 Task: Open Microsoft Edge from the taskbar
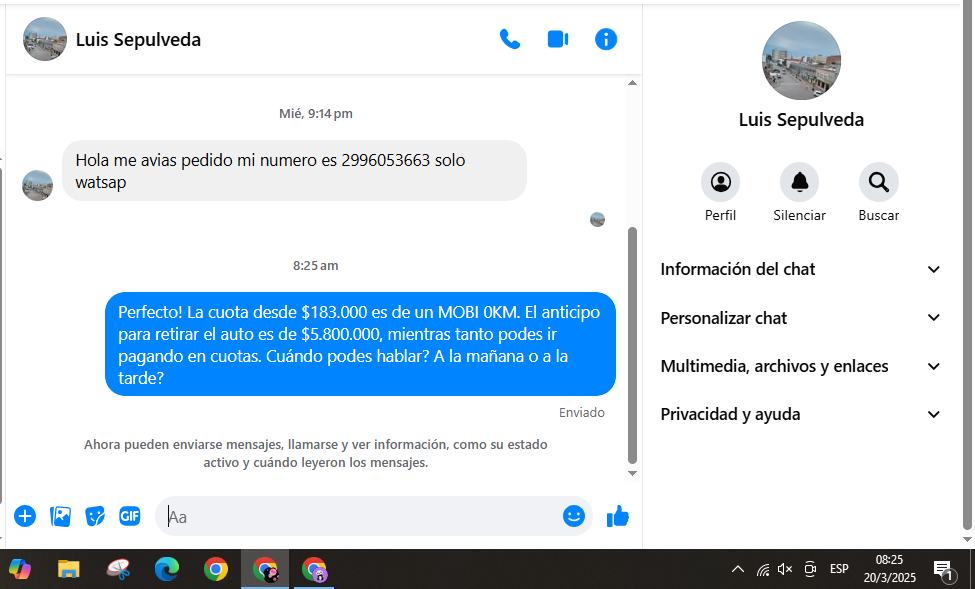[167, 570]
